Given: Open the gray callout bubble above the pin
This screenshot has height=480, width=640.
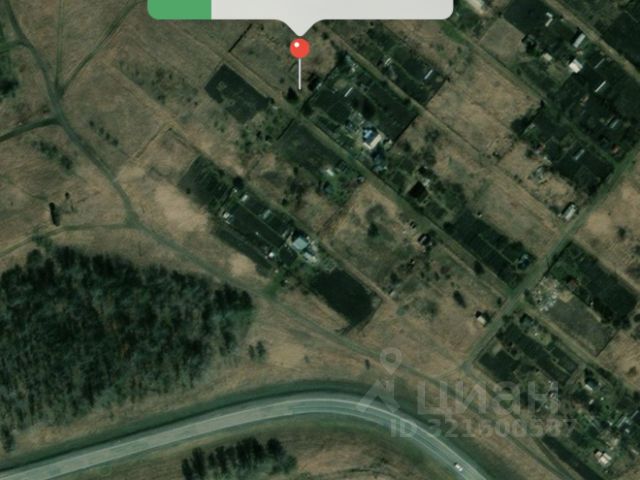Looking at the screenshot, I should [x=331, y=9].
